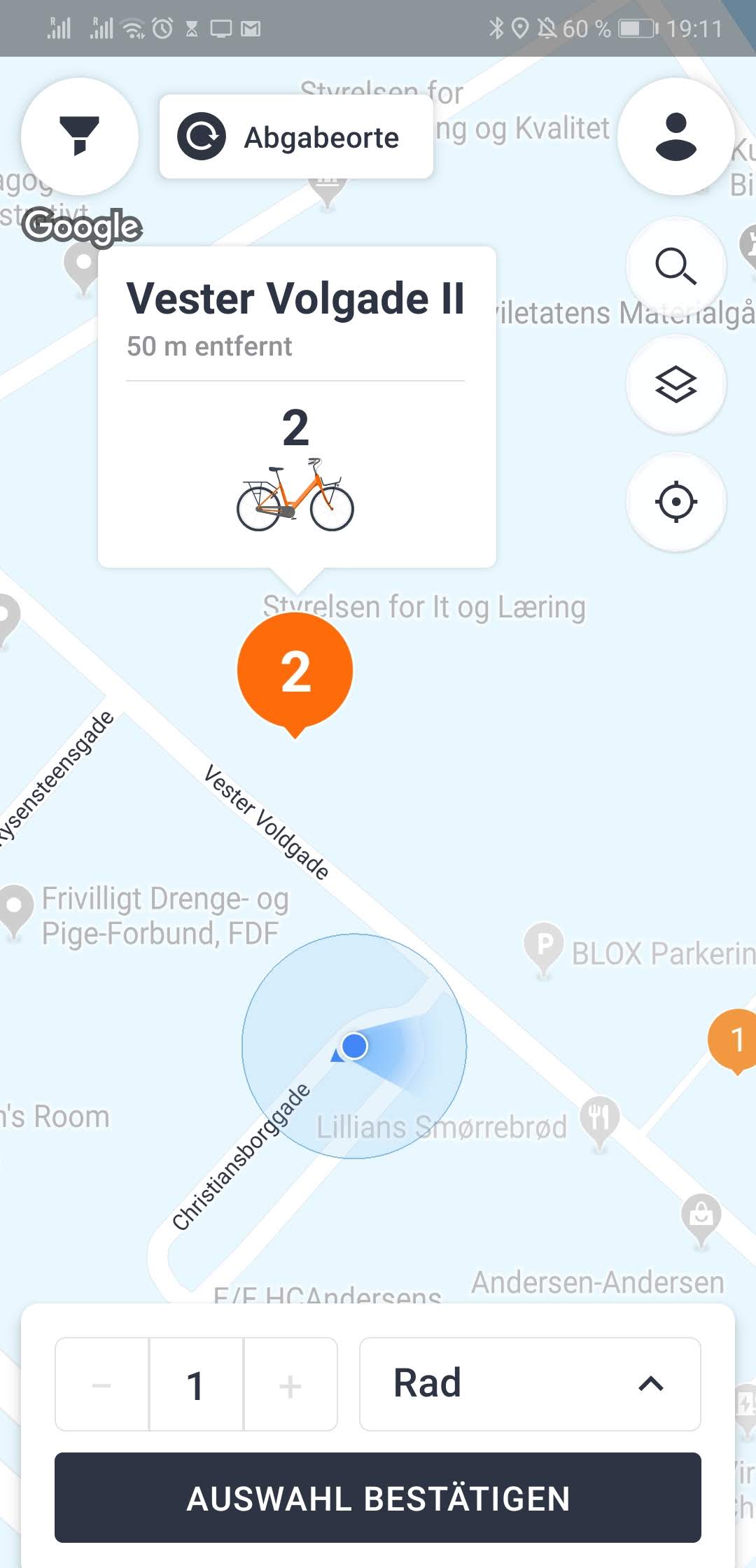This screenshot has width=756, height=1568.
Task: Open the map layers selector
Action: coord(675,384)
